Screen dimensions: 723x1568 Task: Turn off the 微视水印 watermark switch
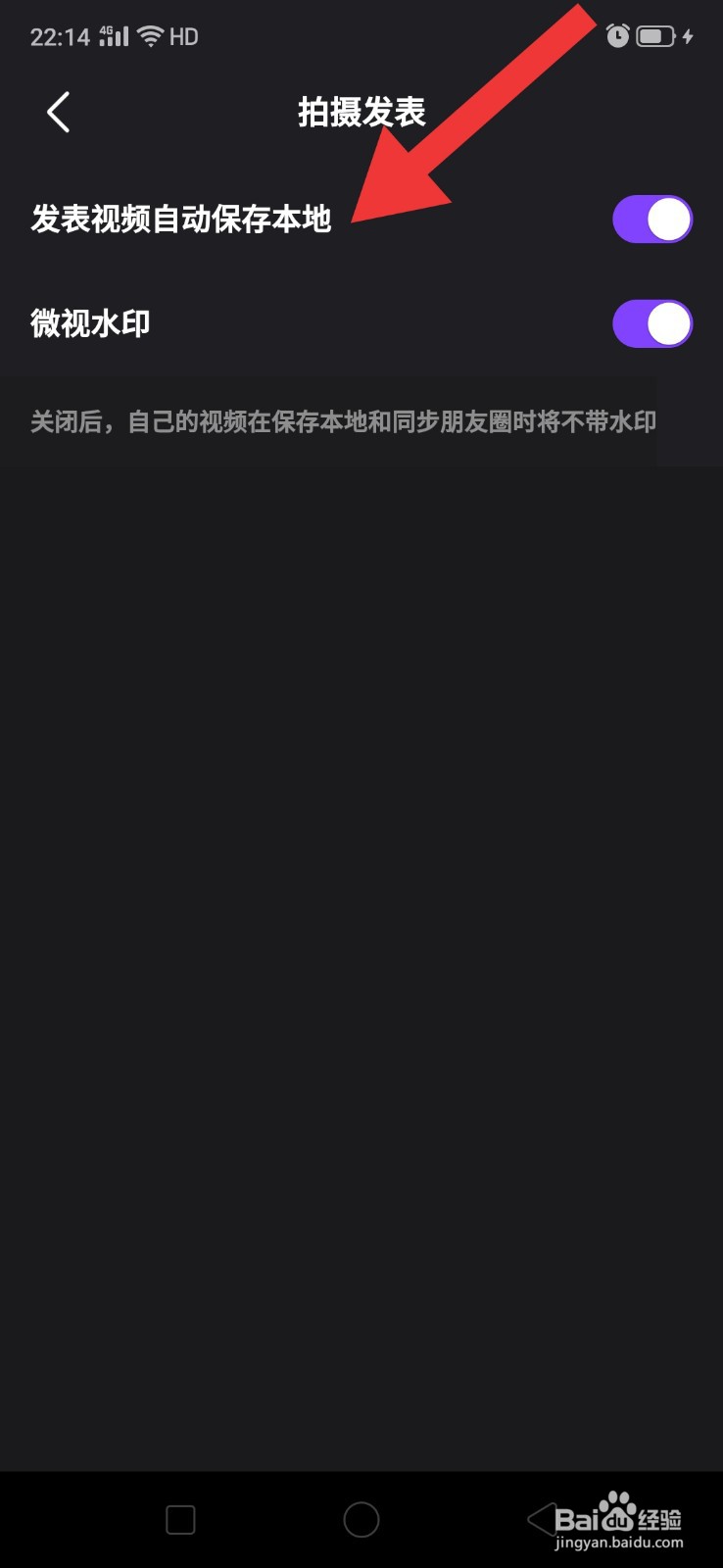coord(652,321)
